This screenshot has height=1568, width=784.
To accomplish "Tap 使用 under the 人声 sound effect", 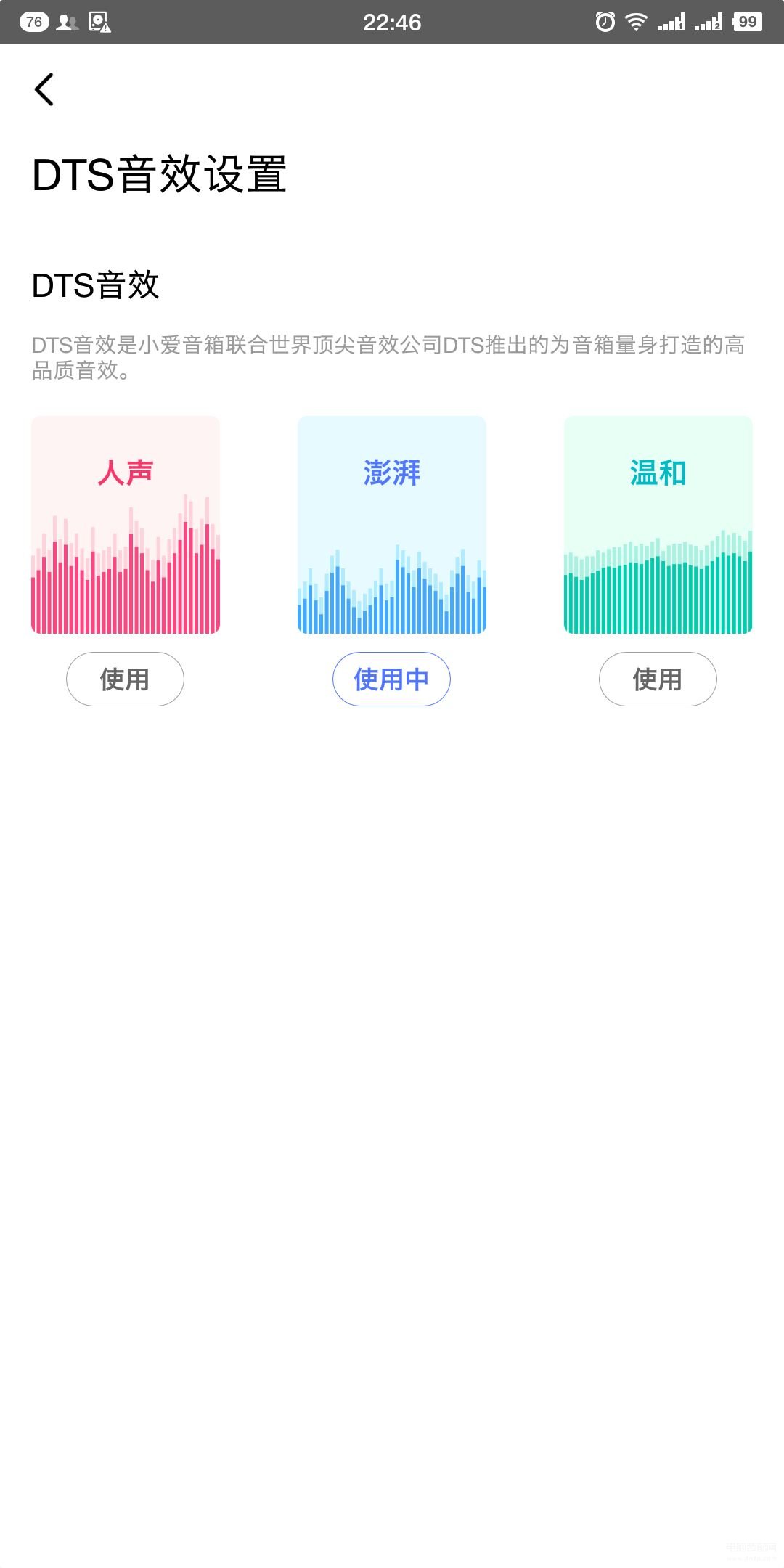I will point(125,679).
